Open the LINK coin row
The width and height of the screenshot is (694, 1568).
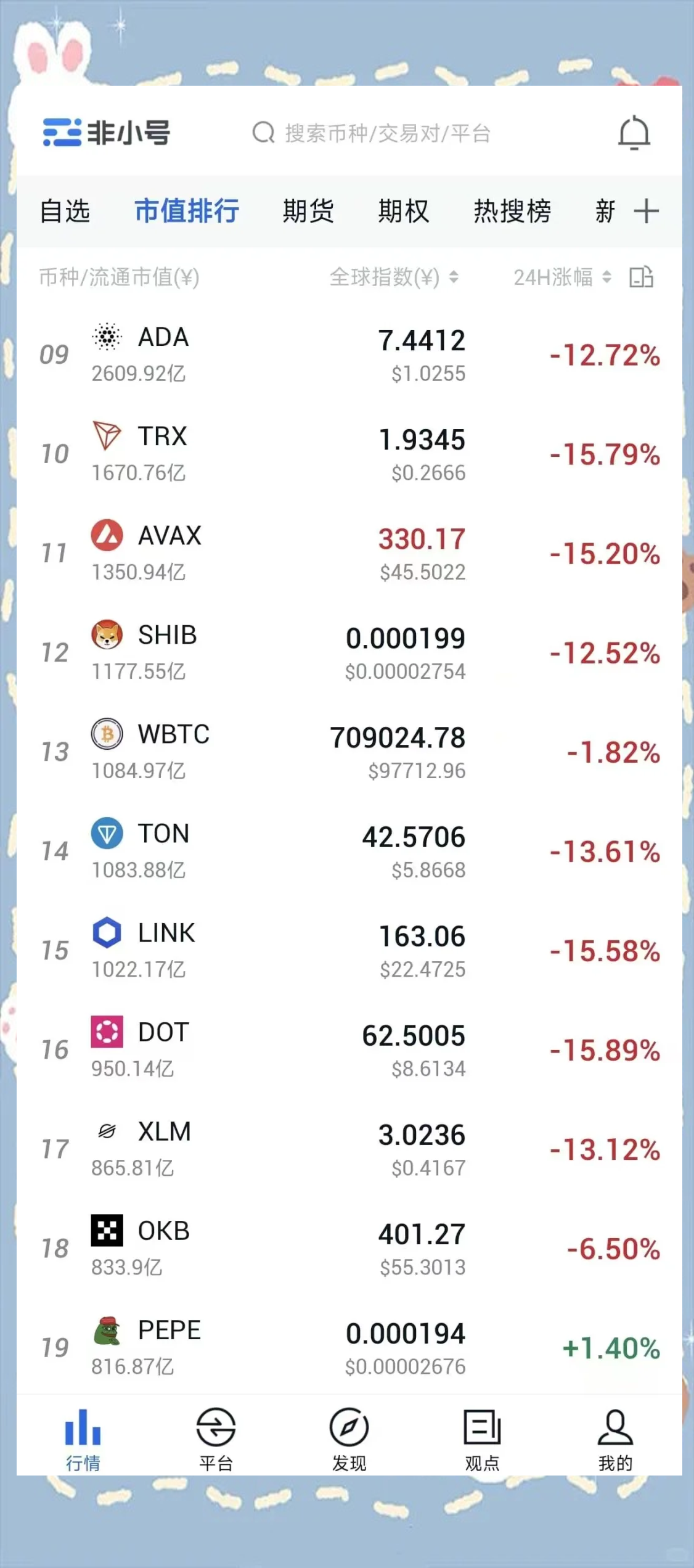[349, 951]
